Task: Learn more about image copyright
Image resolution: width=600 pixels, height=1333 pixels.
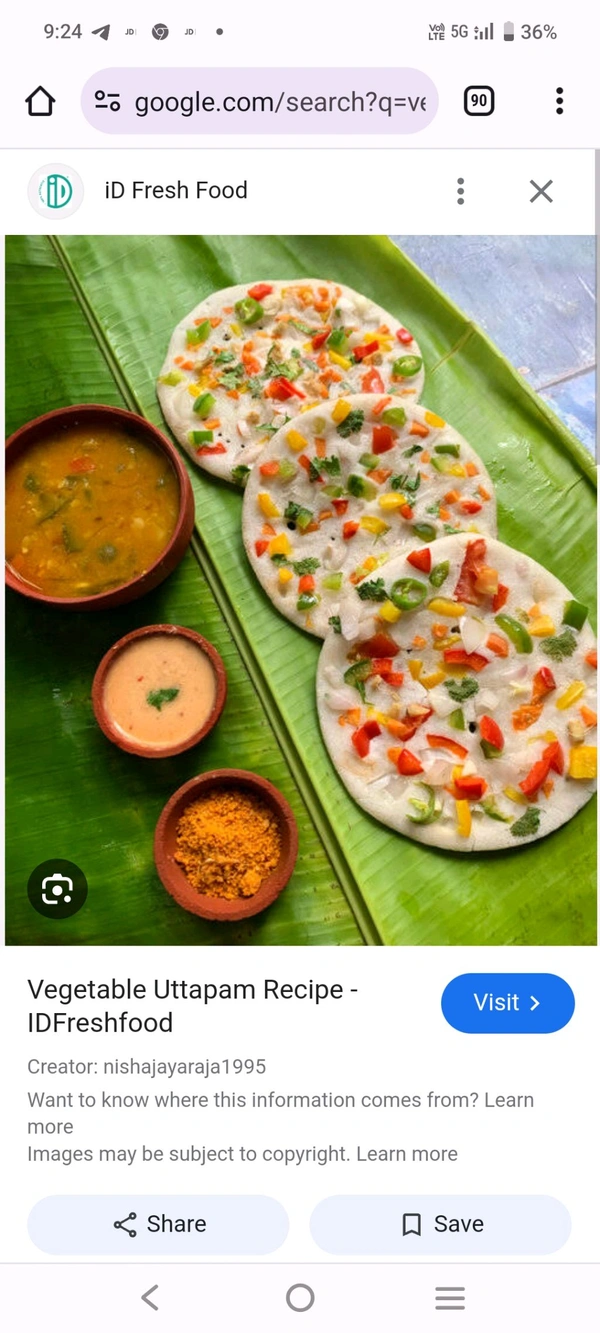Action: tap(406, 1154)
